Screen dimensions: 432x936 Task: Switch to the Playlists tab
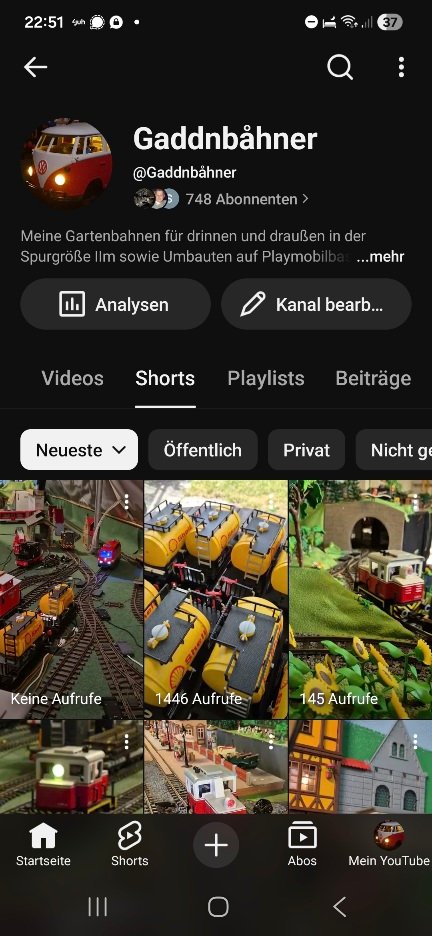266,378
